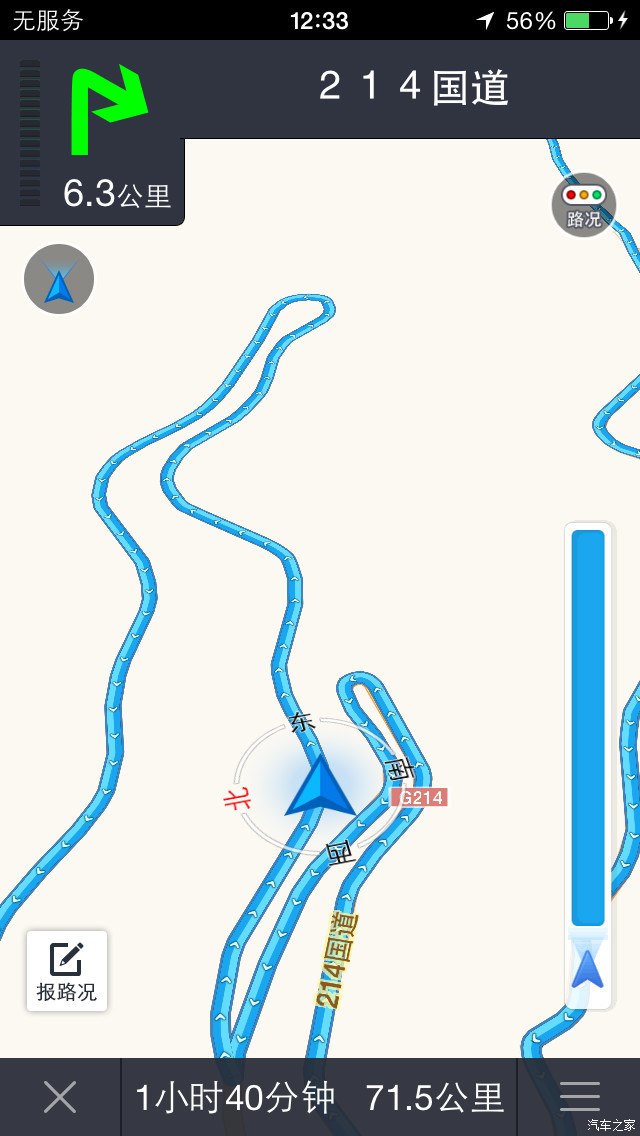Close navigation with the X button

[60, 1097]
